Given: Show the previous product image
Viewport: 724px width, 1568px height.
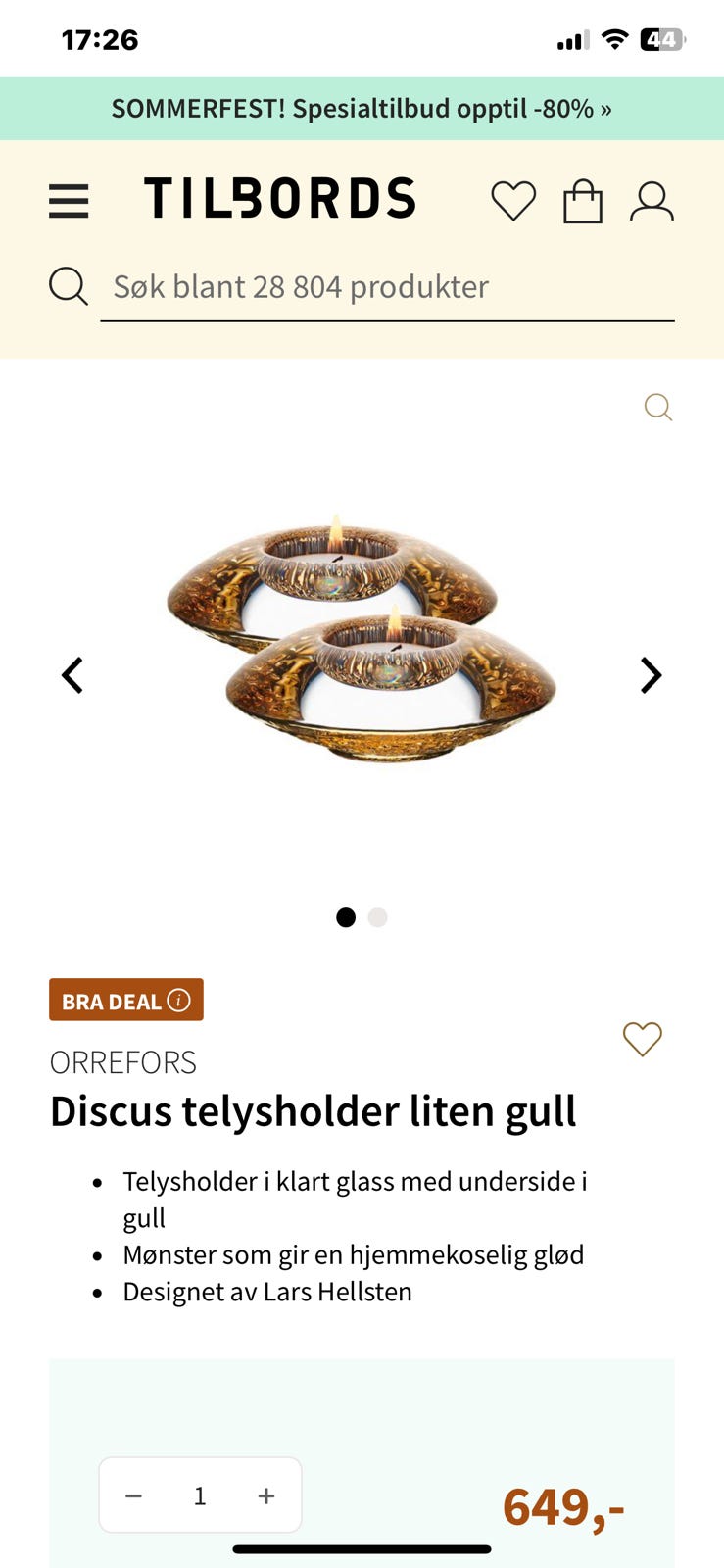Looking at the screenshot, I should click(x=72, y=675).
